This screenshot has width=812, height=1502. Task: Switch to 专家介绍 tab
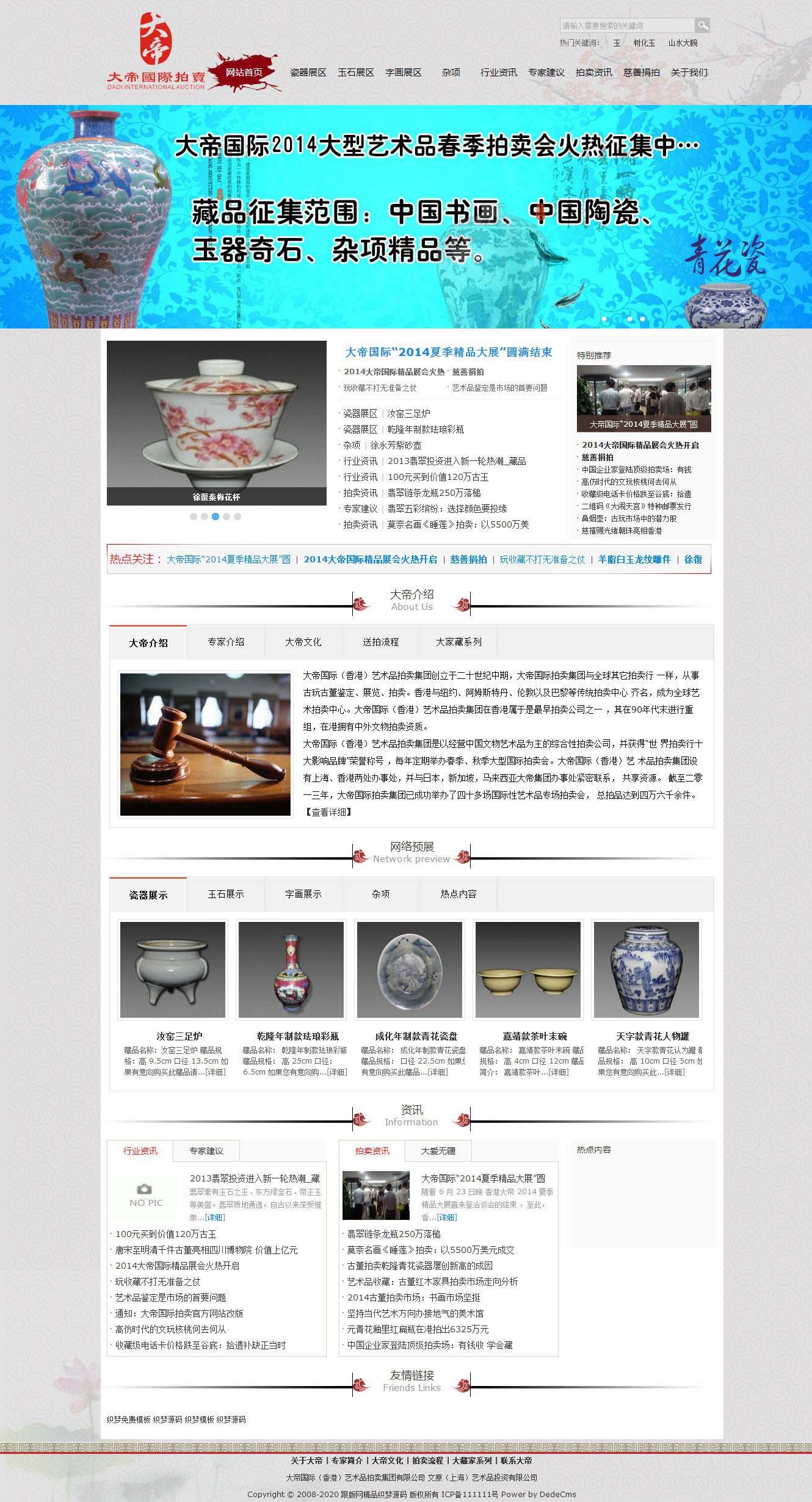(x=226, y=642)
